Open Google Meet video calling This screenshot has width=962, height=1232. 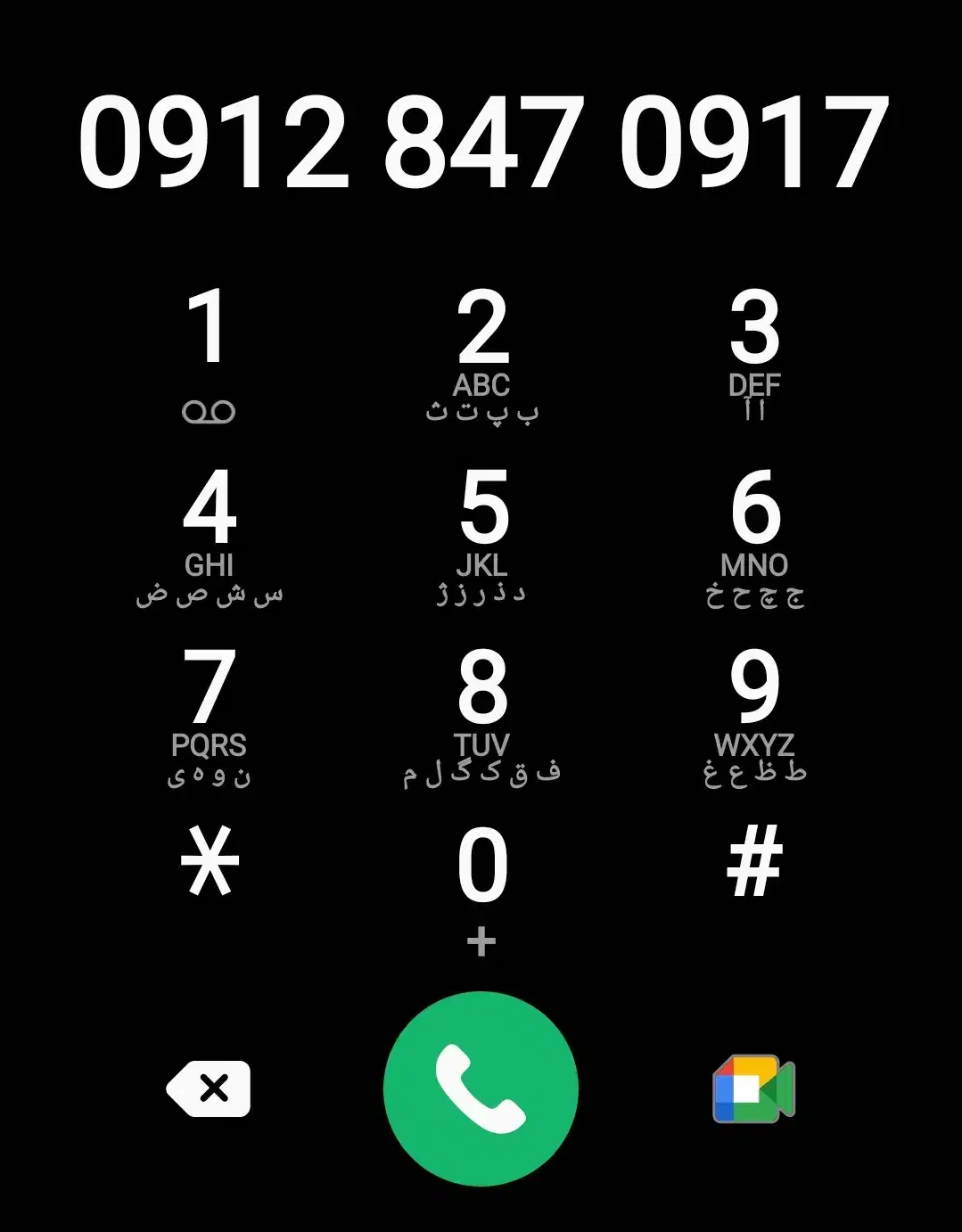pyautogui.click(x=752, y=1088)
